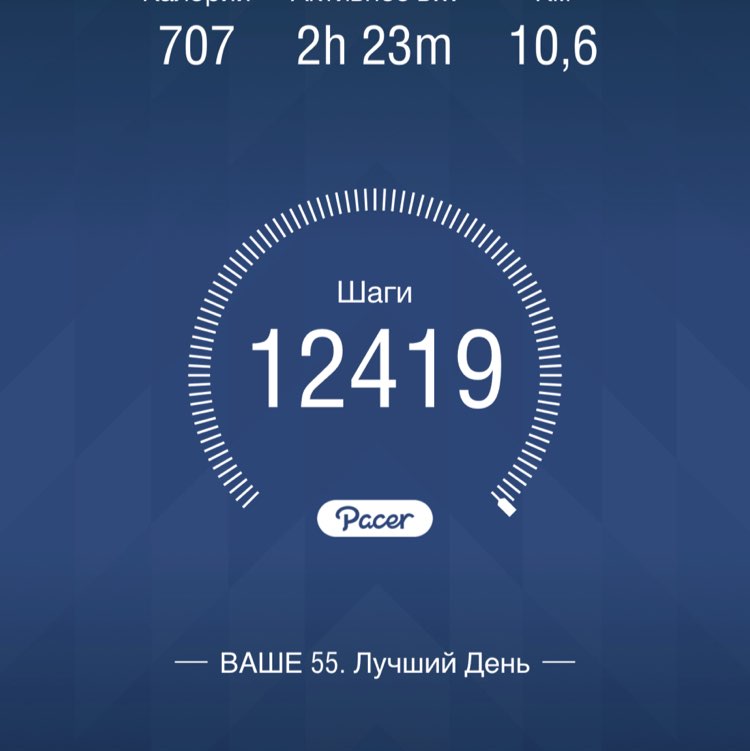Tap the distance value 10,6
750x751 pixels.
tap(552, 44)
